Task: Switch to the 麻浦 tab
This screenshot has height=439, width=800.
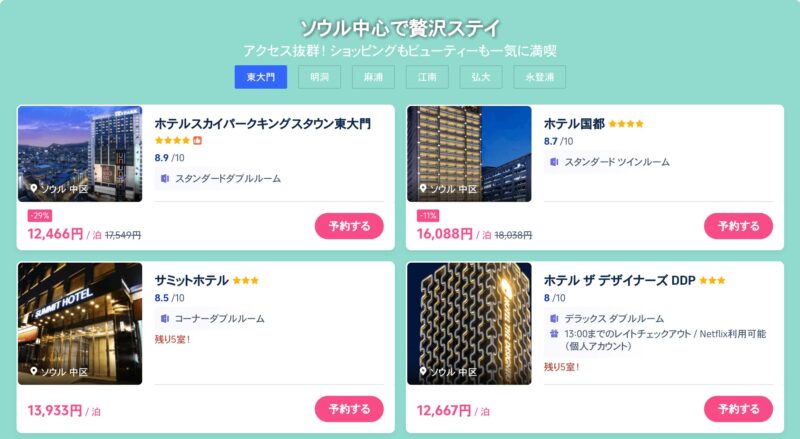Action: (373, 77)
